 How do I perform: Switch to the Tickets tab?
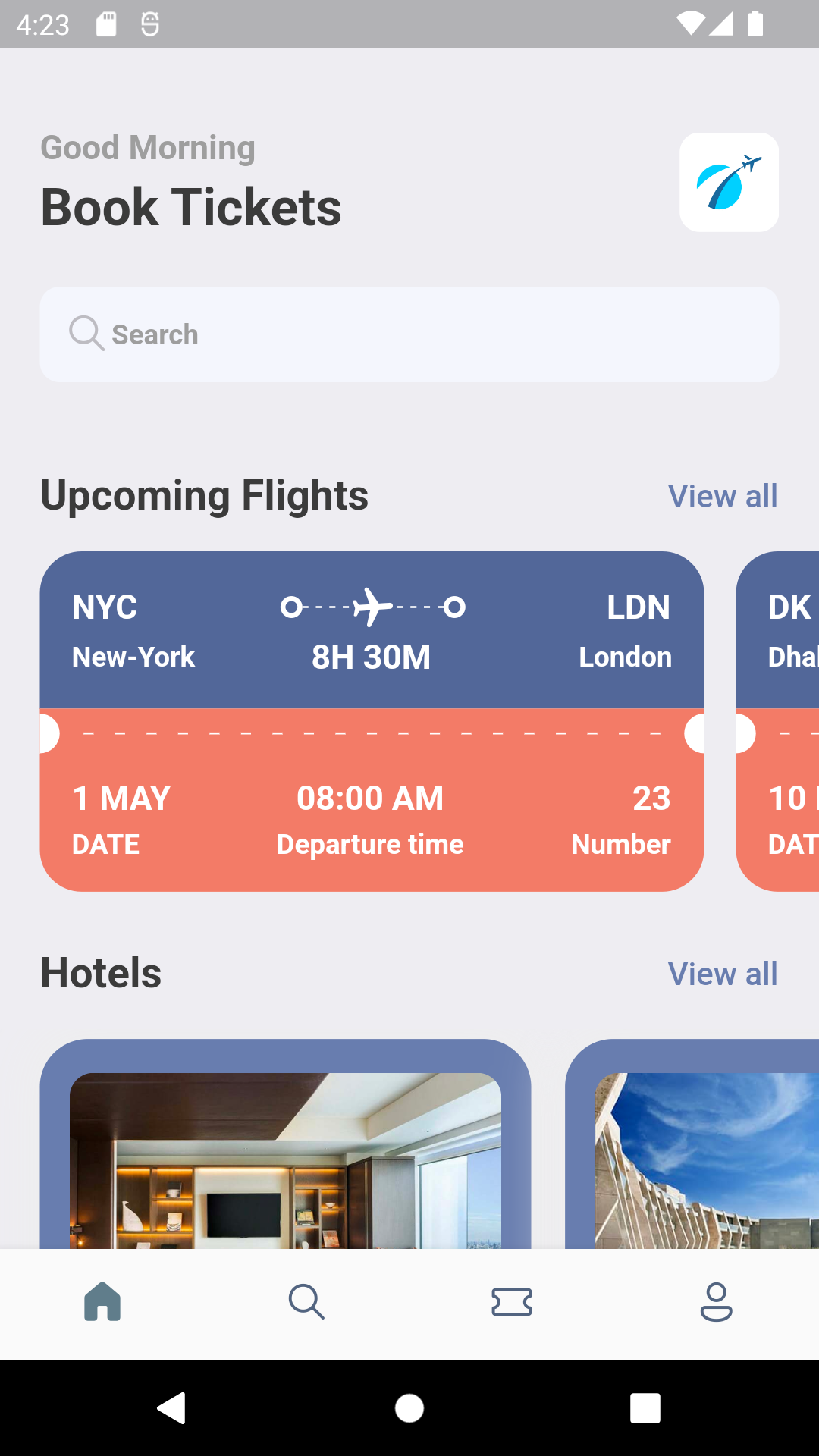512,1302
